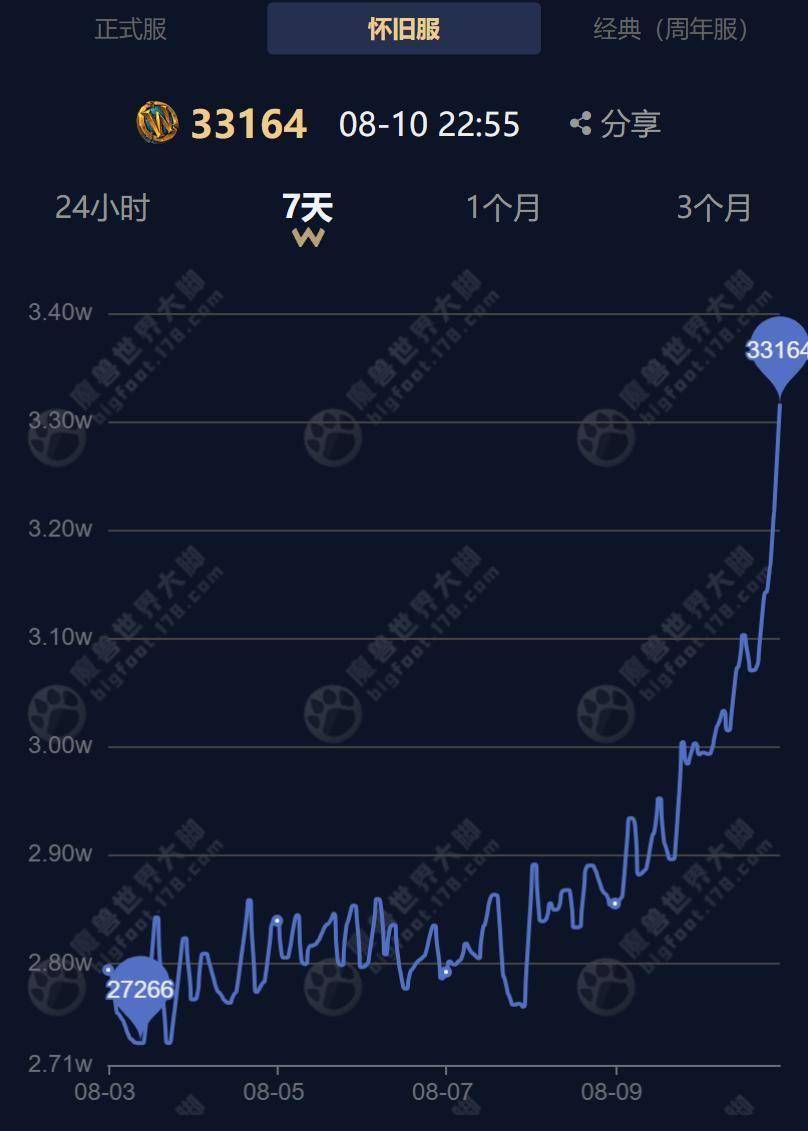
Task: Select the 7天 time range
Action: pyautogui.click(x=307, y=208)
